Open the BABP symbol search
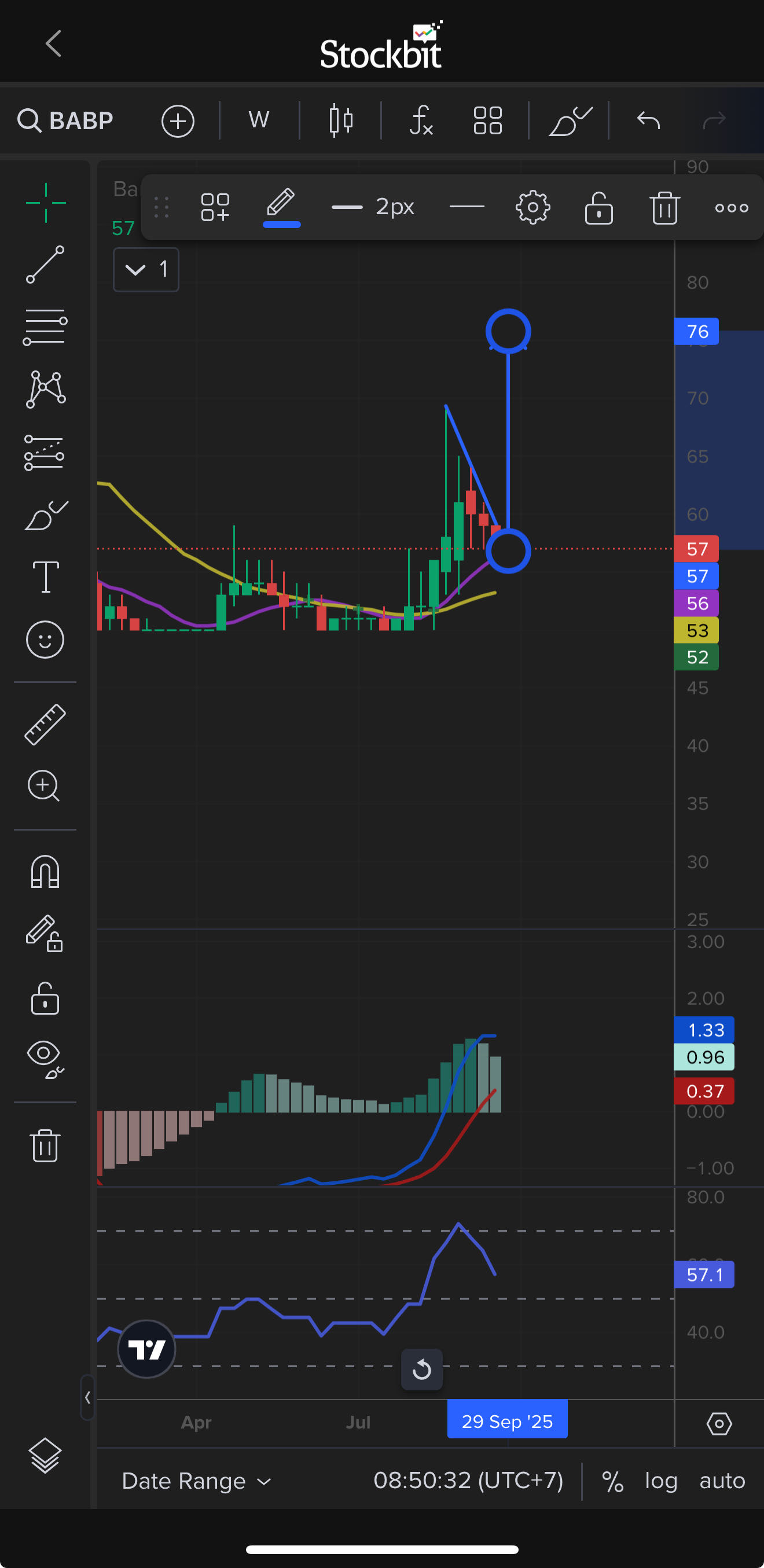764x1568 pixels. coord(66,120)
